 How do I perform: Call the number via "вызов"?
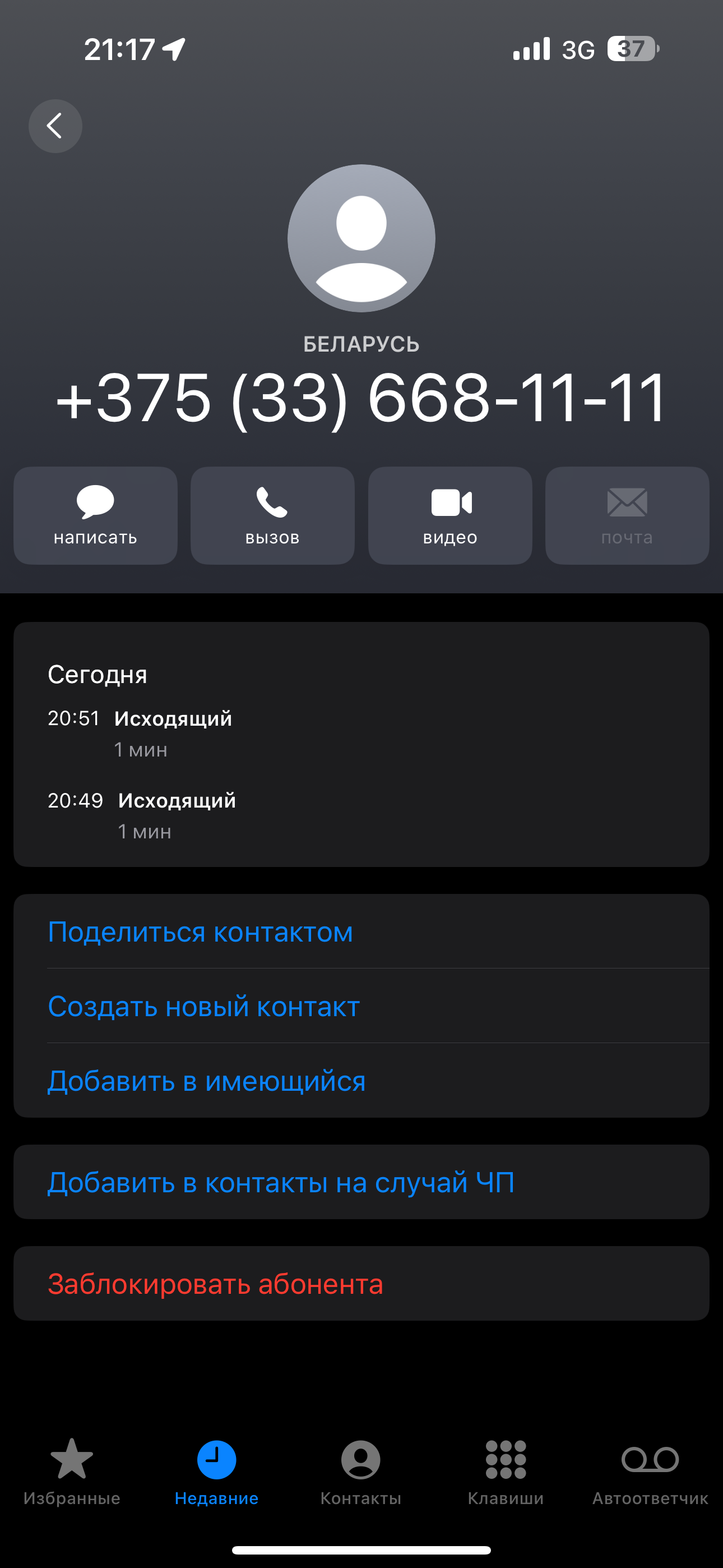272,515
